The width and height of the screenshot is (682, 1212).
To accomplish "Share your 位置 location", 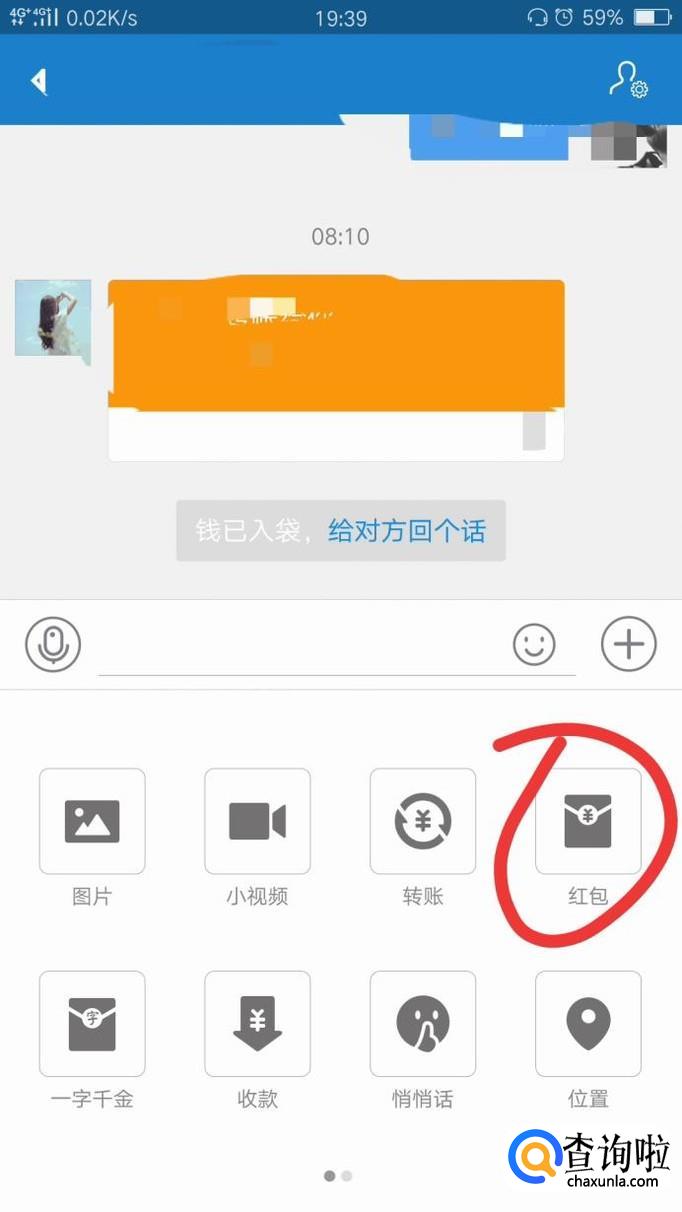I will pos(588,1024).
